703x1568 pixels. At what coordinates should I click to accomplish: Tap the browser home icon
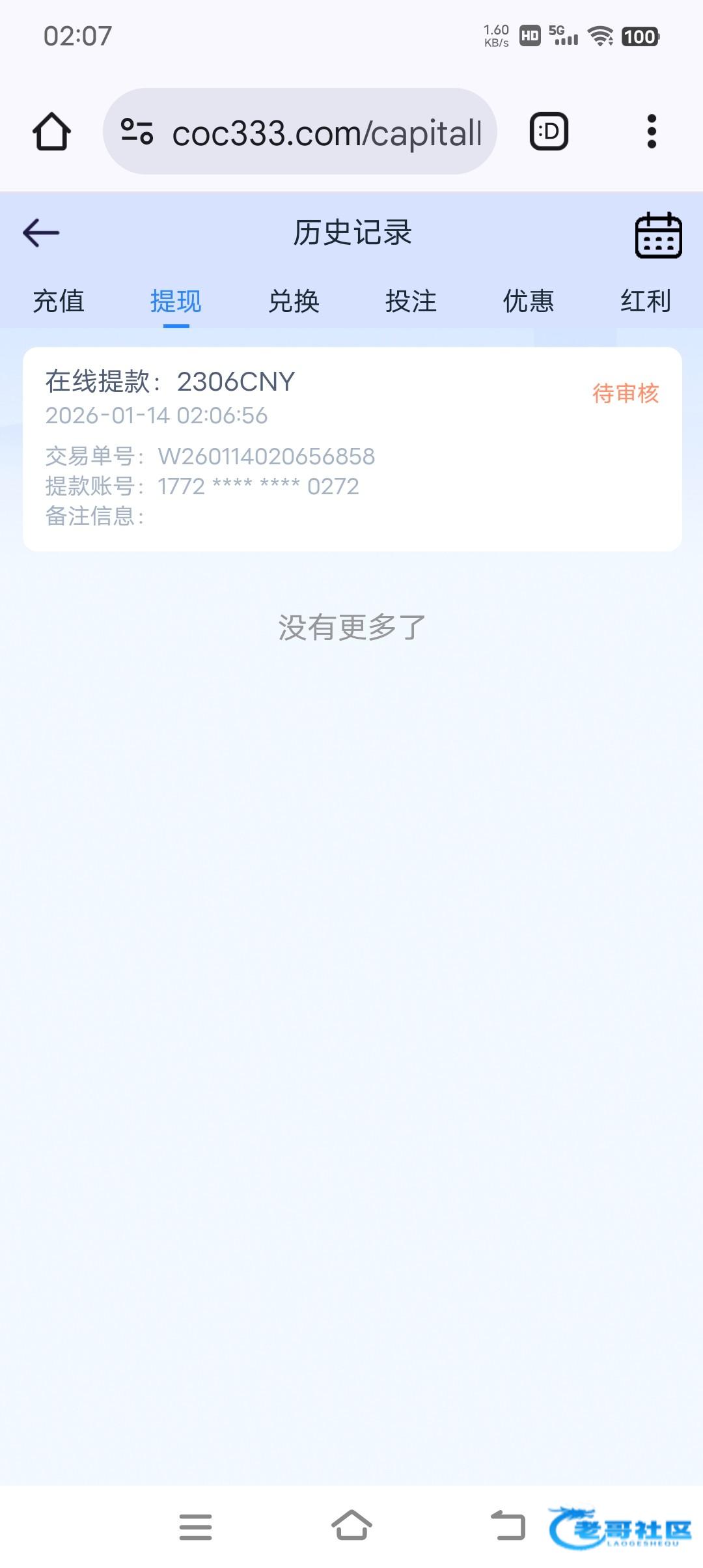tap(51, 132)
